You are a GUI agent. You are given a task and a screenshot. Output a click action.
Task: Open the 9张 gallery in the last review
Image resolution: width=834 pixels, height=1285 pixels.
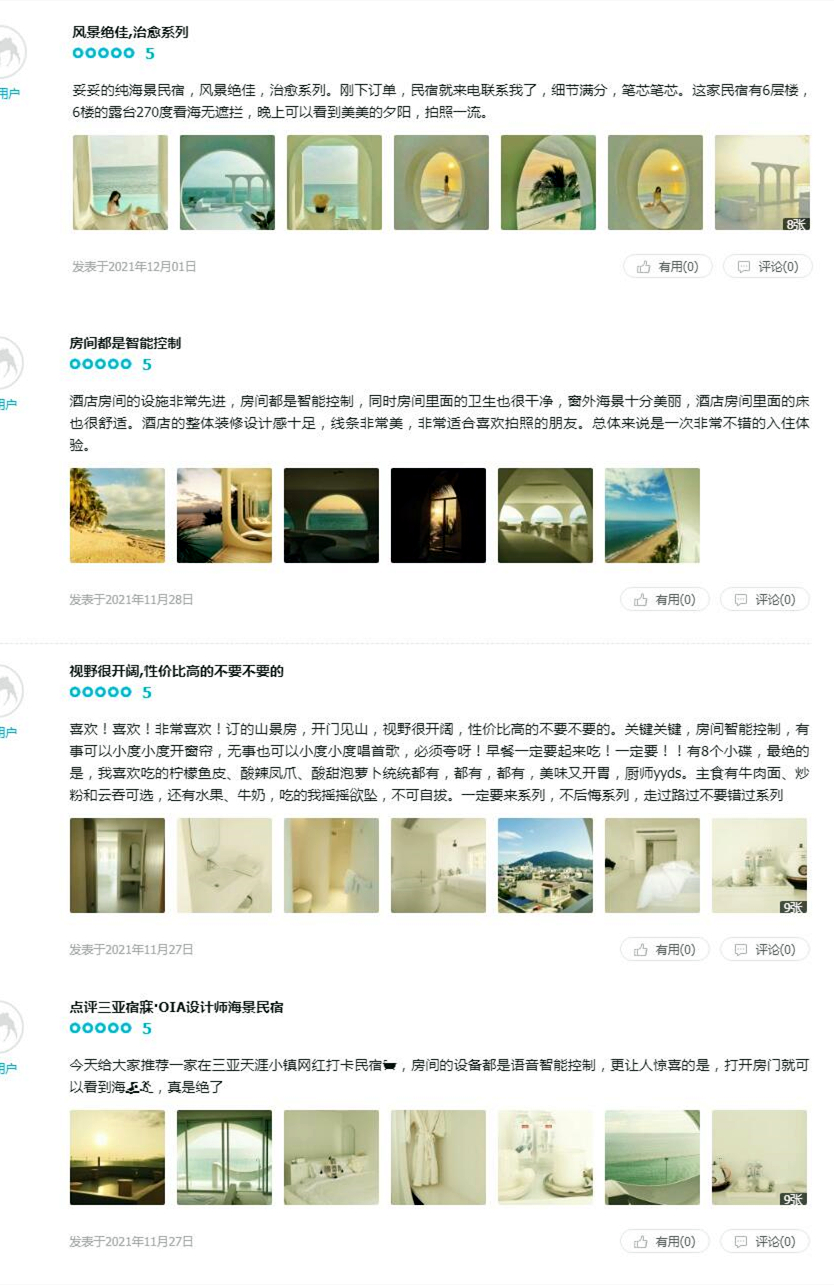(758, 1157)
